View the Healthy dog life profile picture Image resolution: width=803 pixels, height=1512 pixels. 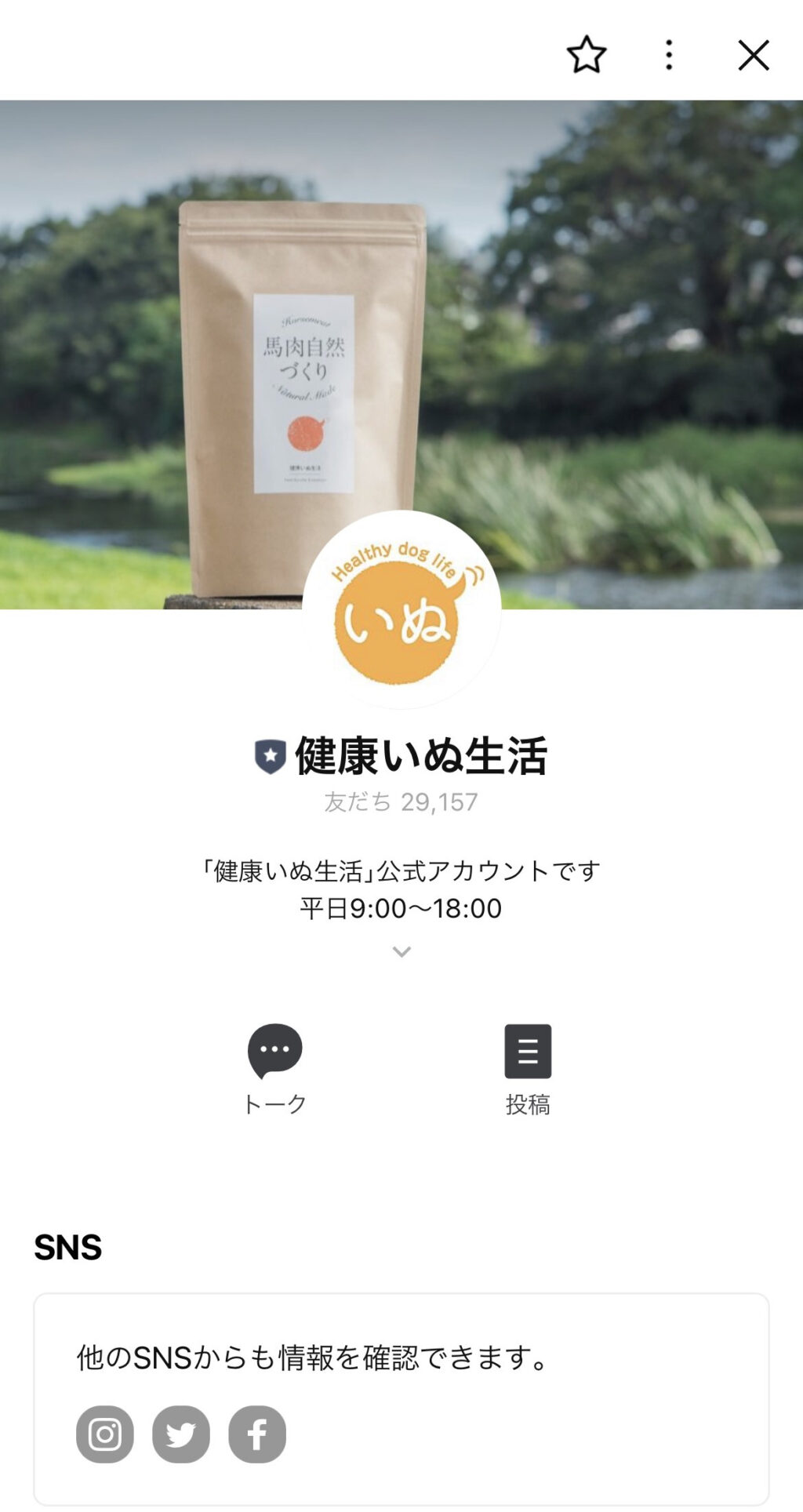[401, 609]
